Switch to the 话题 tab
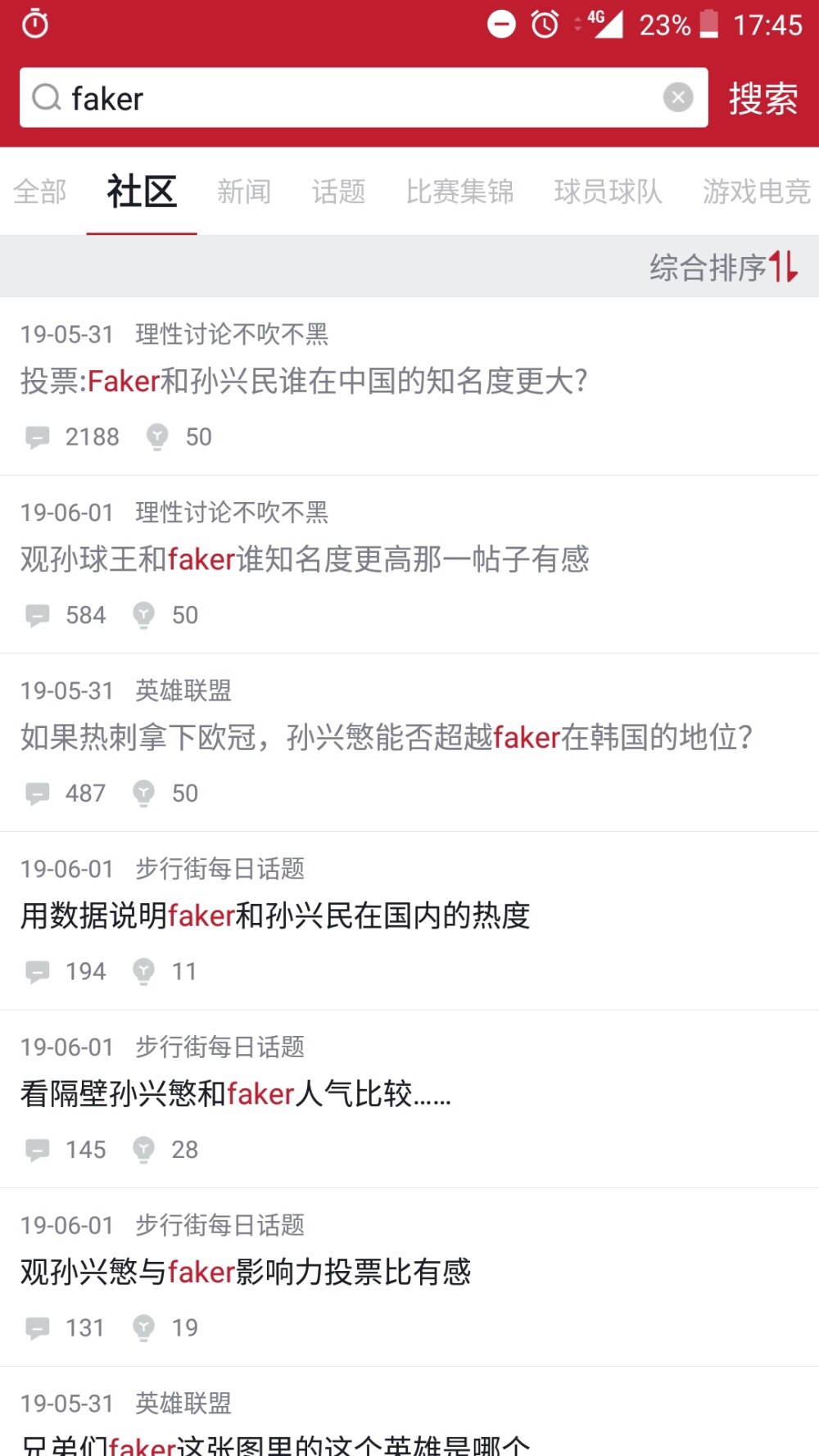Screen dimensions: 819x1456 pyautogui.click(x=338, y=192)
